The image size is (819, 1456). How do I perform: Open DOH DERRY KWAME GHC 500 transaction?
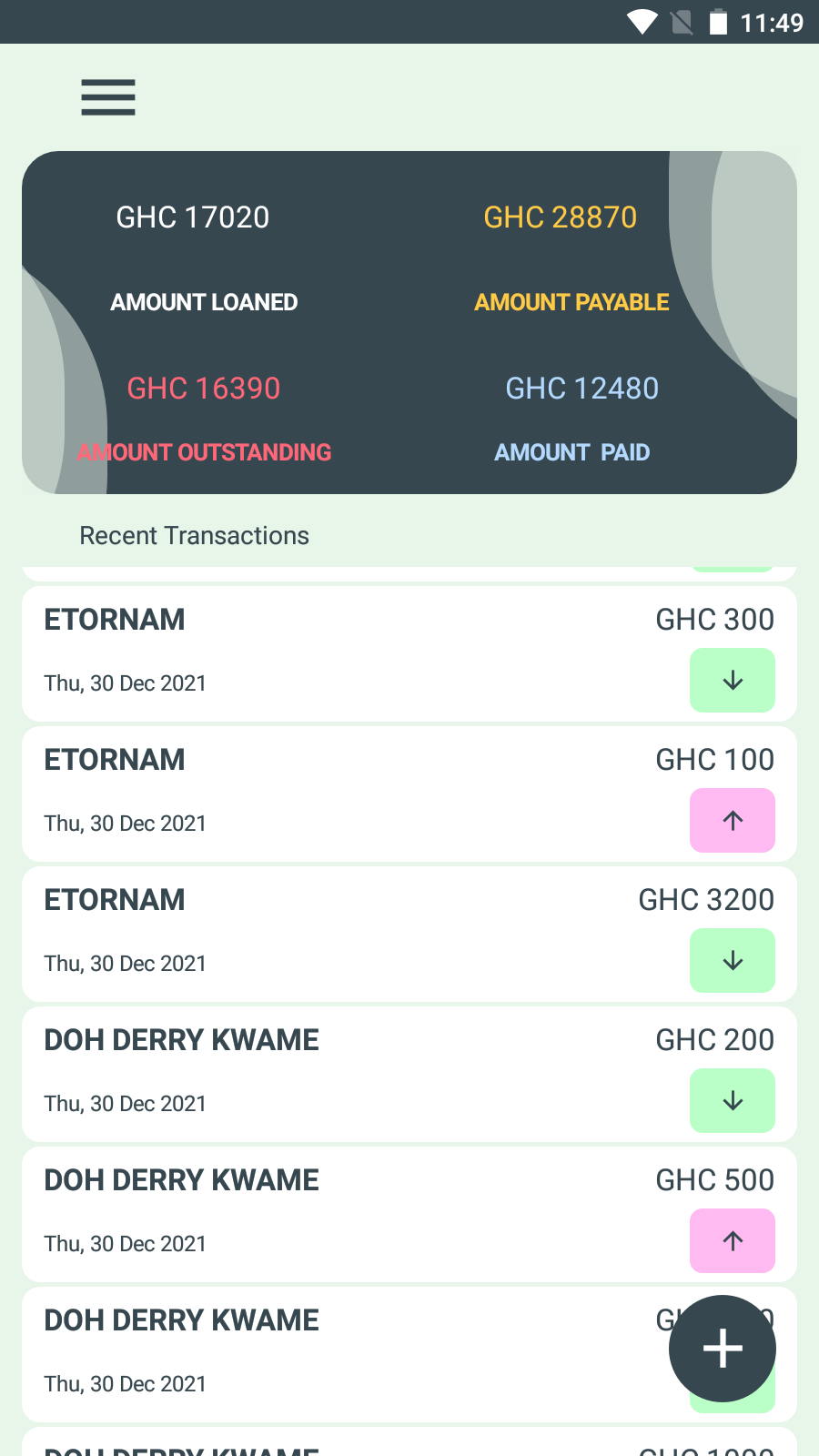click(409, 1214)
